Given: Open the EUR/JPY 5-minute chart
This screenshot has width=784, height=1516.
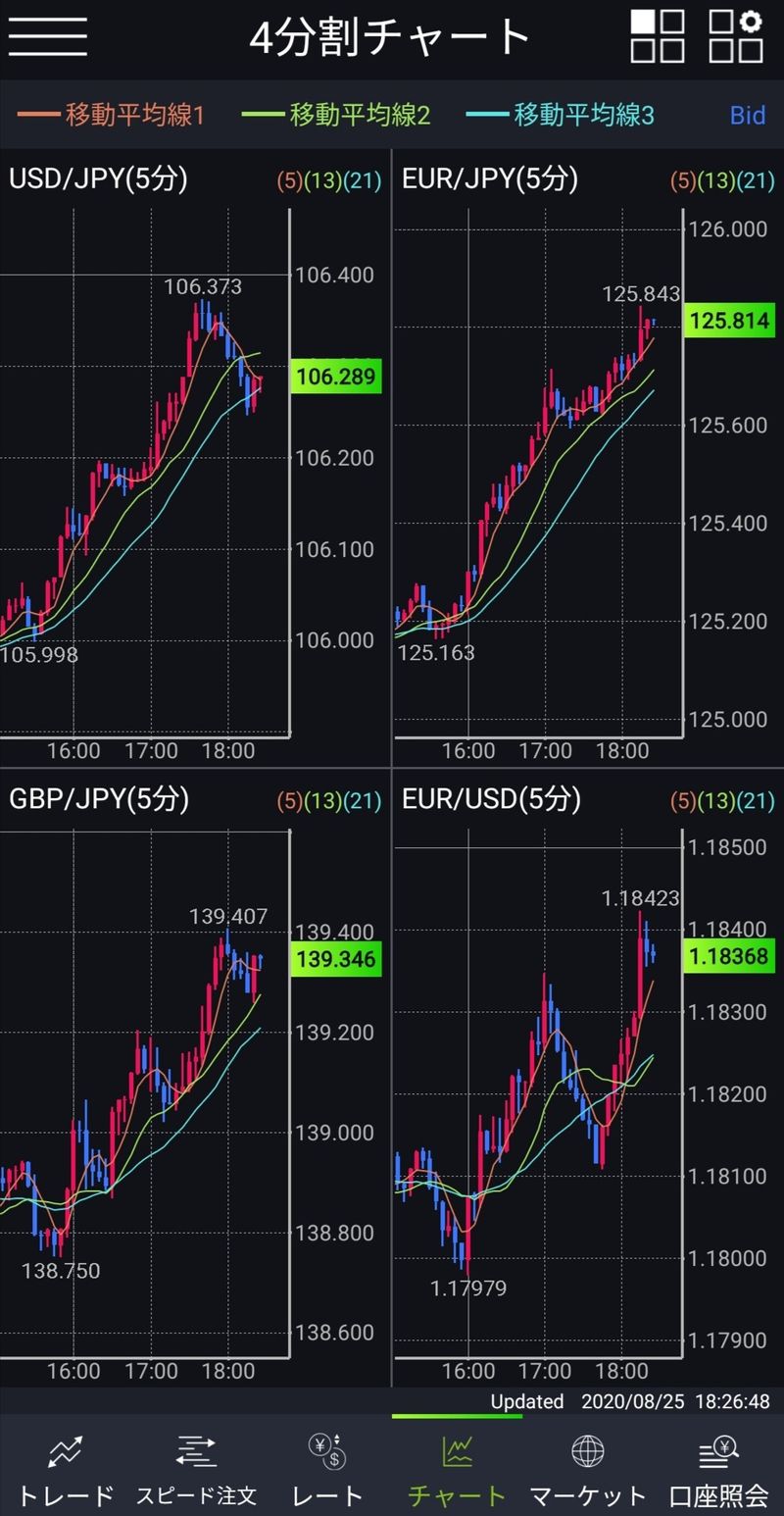Looking at the screenshot, I should (537, 461).
